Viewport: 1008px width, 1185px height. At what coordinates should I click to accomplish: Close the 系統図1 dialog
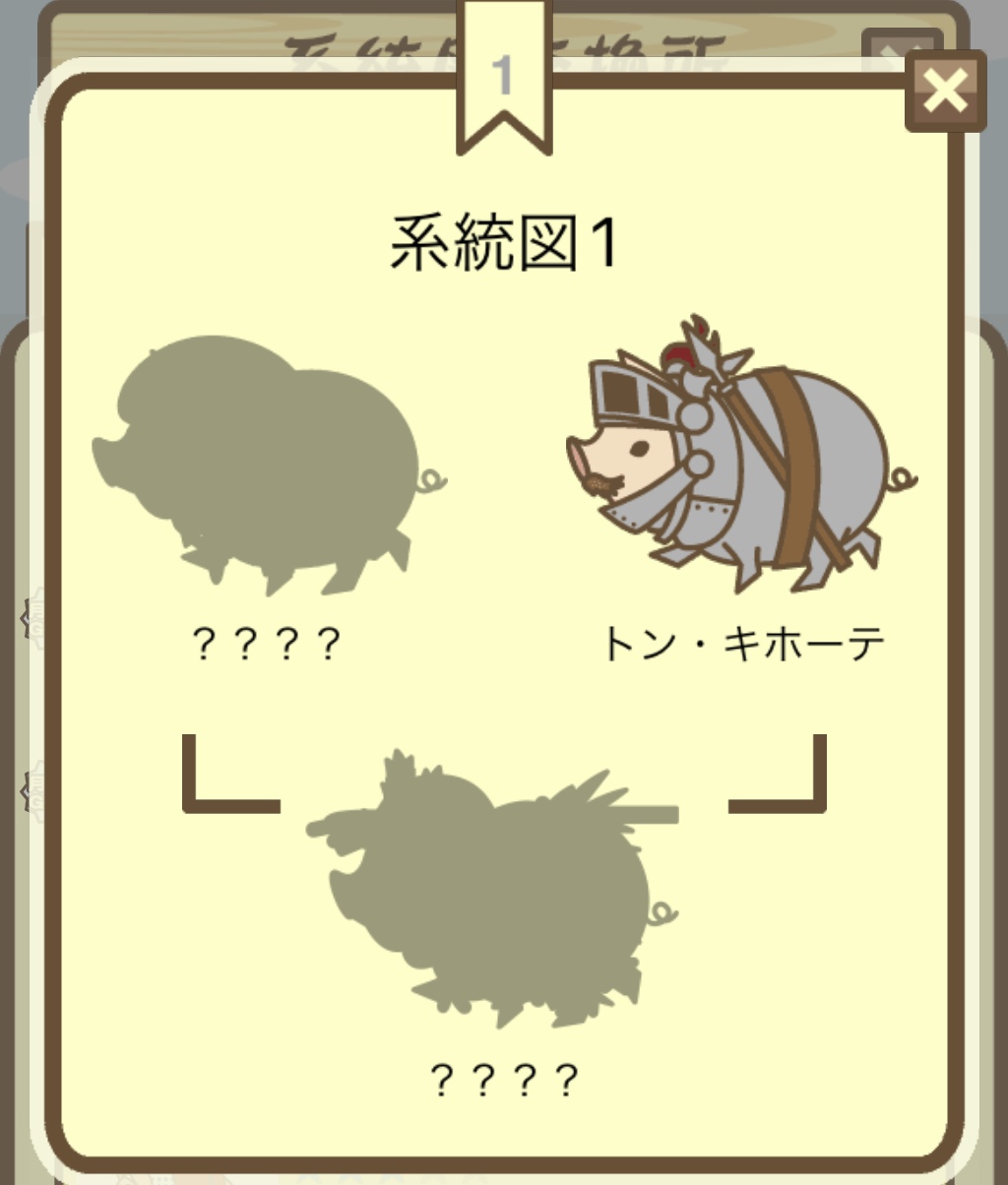pos(945,92)
